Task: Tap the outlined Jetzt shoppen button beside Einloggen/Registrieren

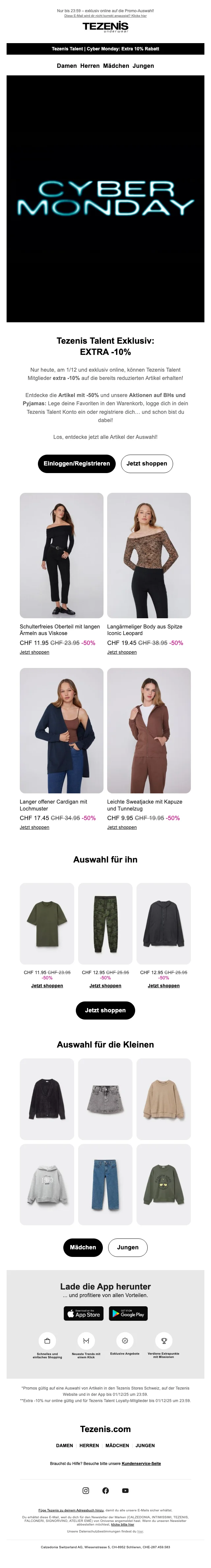Action: pos(147,463)
